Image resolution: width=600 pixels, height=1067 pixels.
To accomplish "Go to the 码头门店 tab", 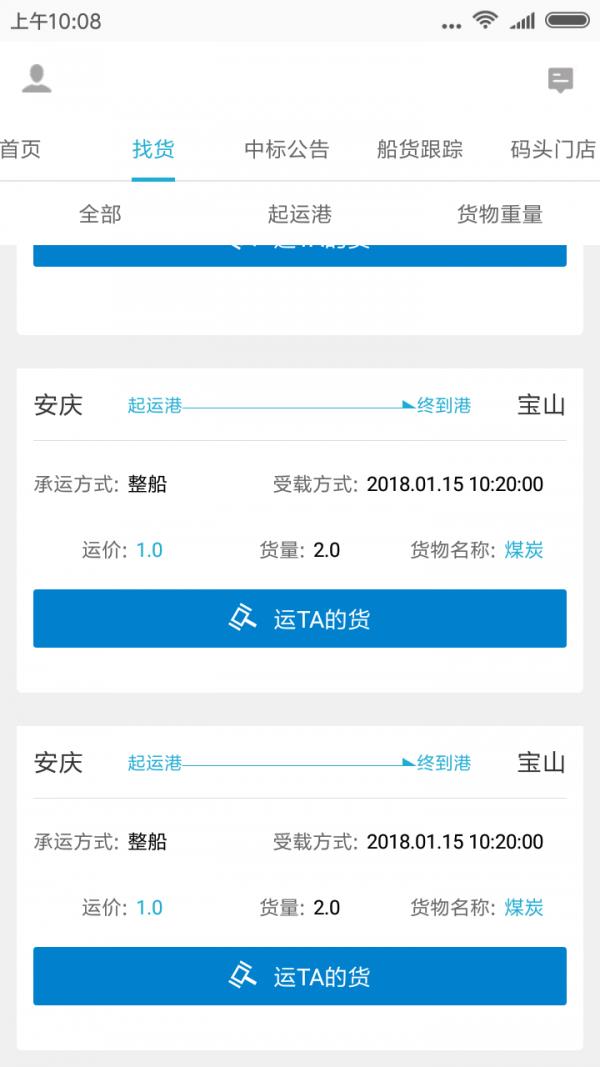I will point(553,149).
